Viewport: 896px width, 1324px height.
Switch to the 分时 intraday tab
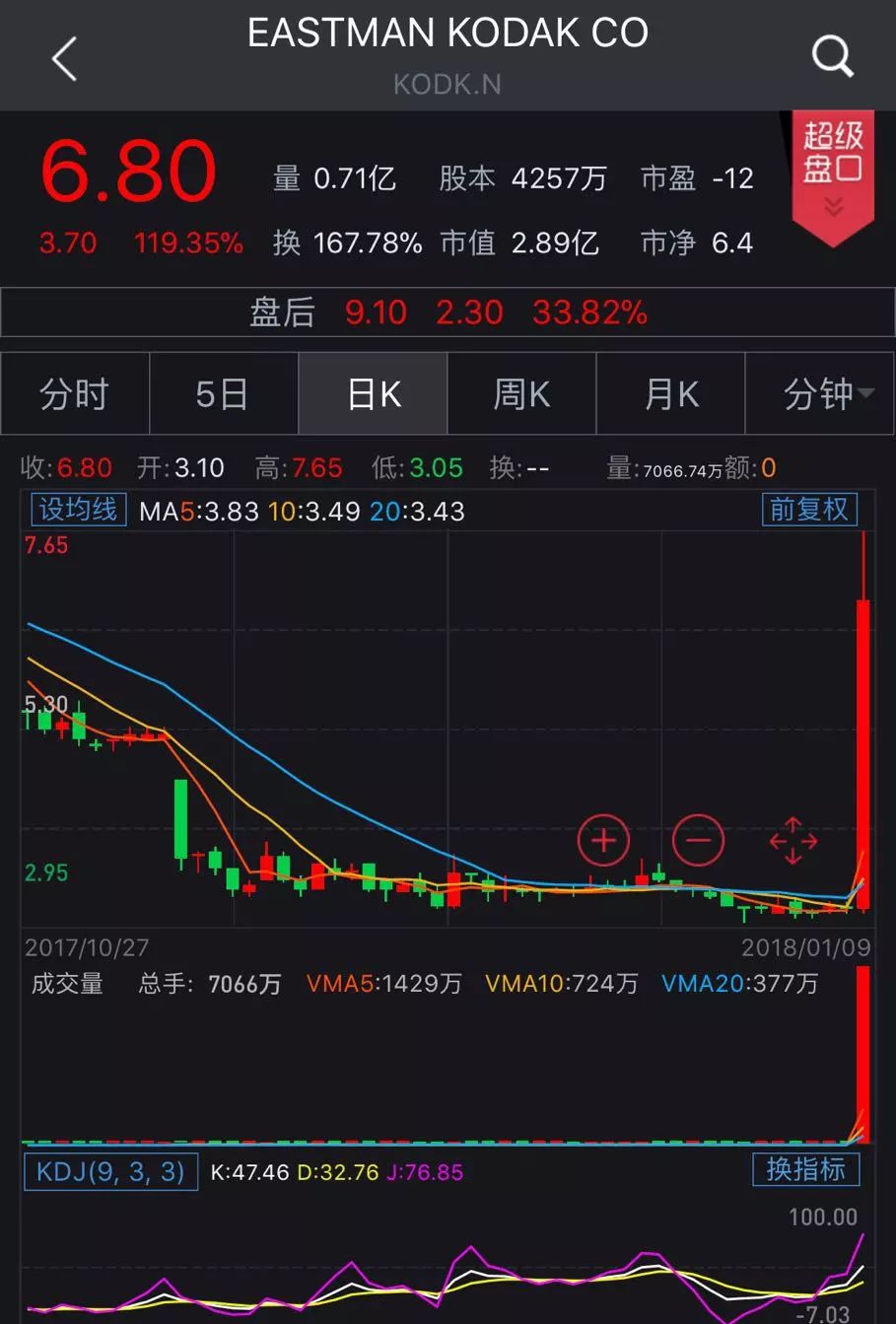(x=74, y=393)
